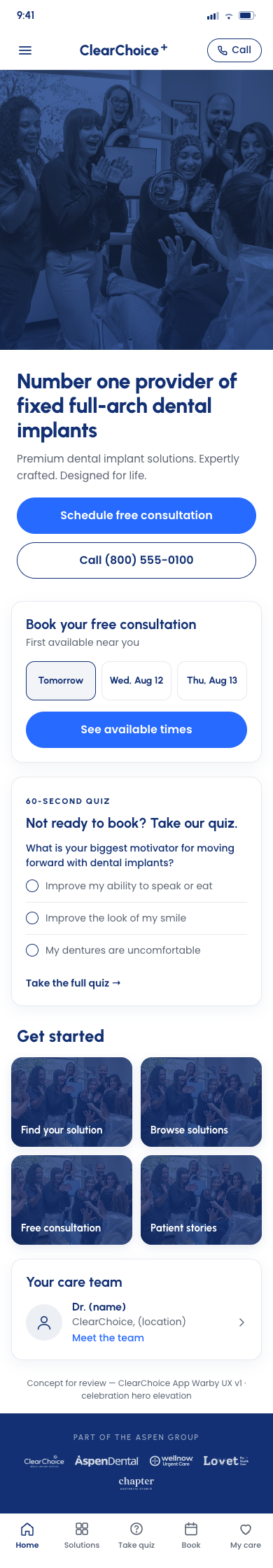Tap Meet the team link
The height and width of the screenshot is (1568, 273).
(108, 1338)
